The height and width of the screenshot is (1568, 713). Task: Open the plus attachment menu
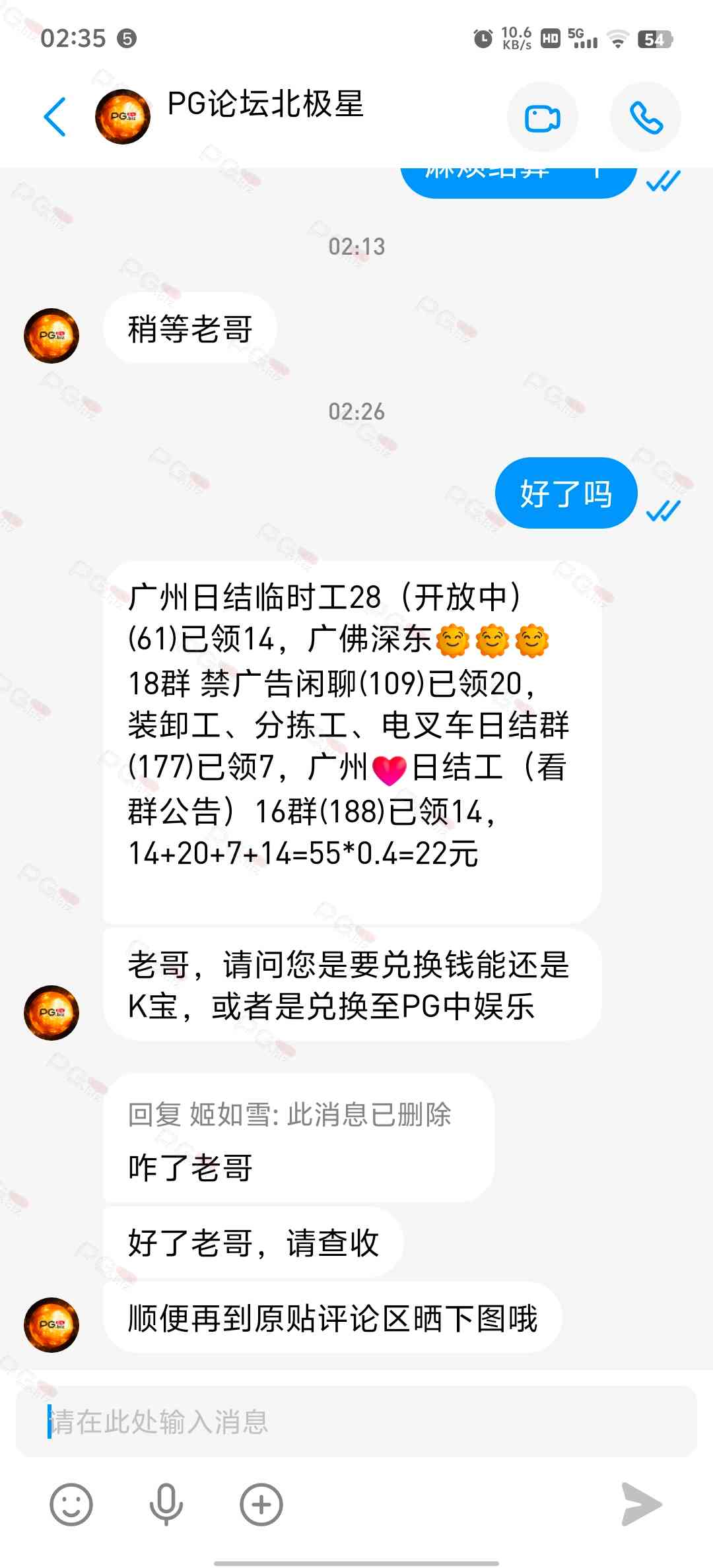261,1505
